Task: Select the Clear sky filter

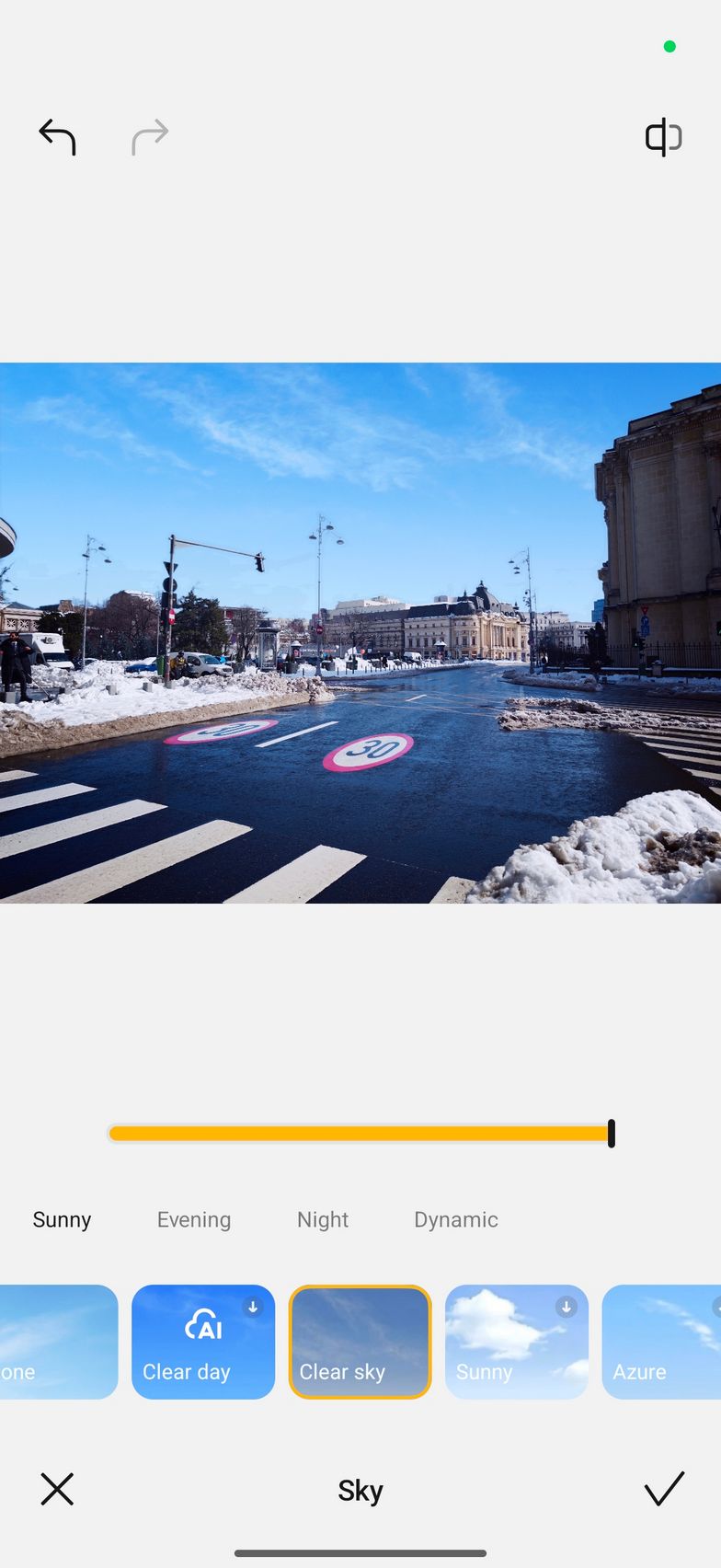Action: (x=360, y=1342)
